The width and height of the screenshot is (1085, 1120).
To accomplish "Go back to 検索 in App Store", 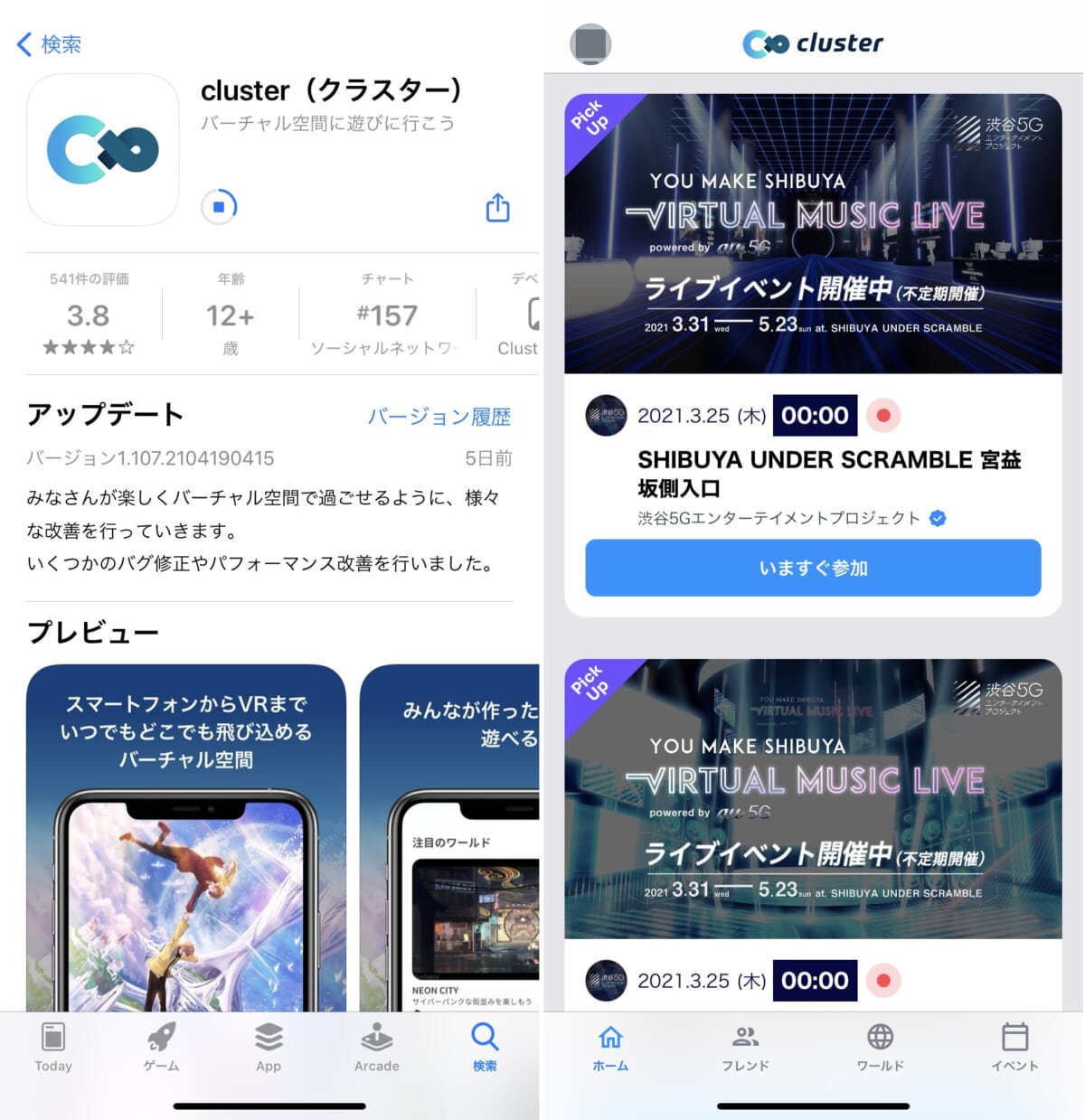I will [50, 44].
